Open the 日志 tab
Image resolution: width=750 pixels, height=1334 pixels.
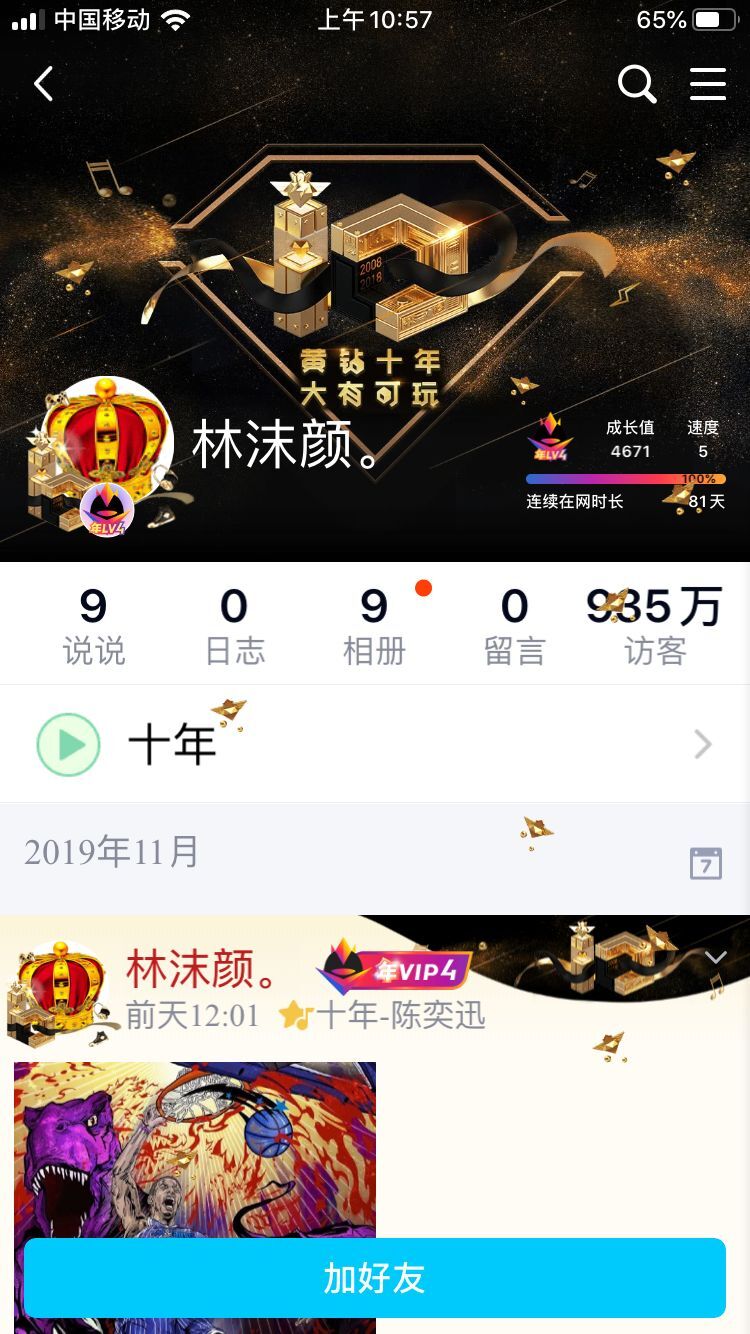[234, 626]
